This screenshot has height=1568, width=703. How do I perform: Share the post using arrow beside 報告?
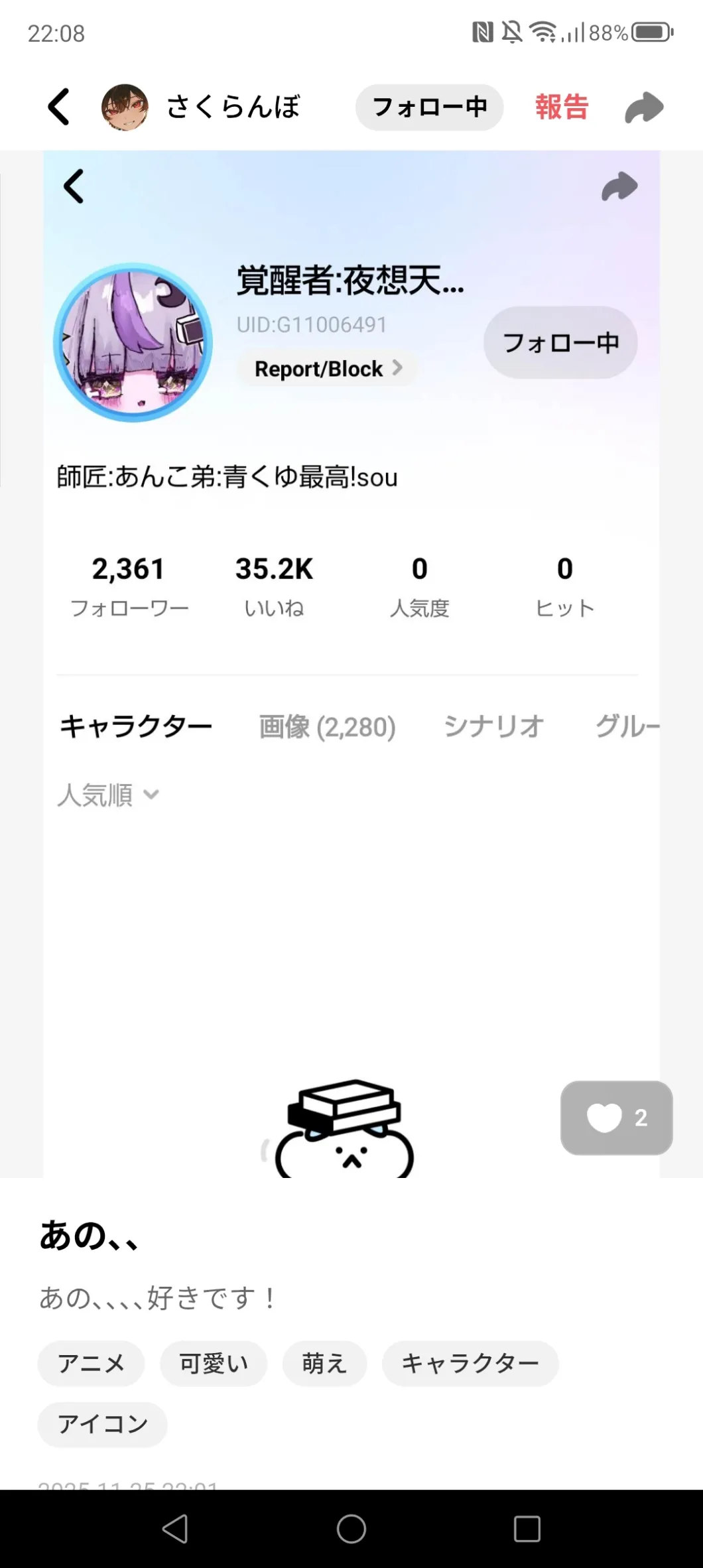coord(643,107)
